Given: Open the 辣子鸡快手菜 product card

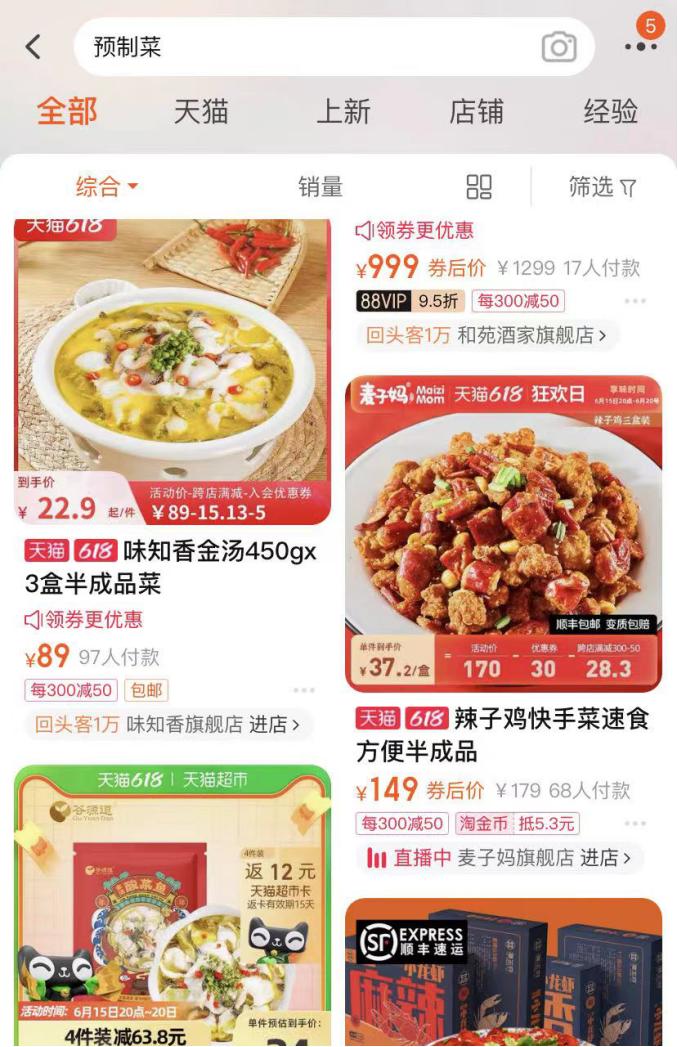Looking at the screenshot, I should [503, 535].
